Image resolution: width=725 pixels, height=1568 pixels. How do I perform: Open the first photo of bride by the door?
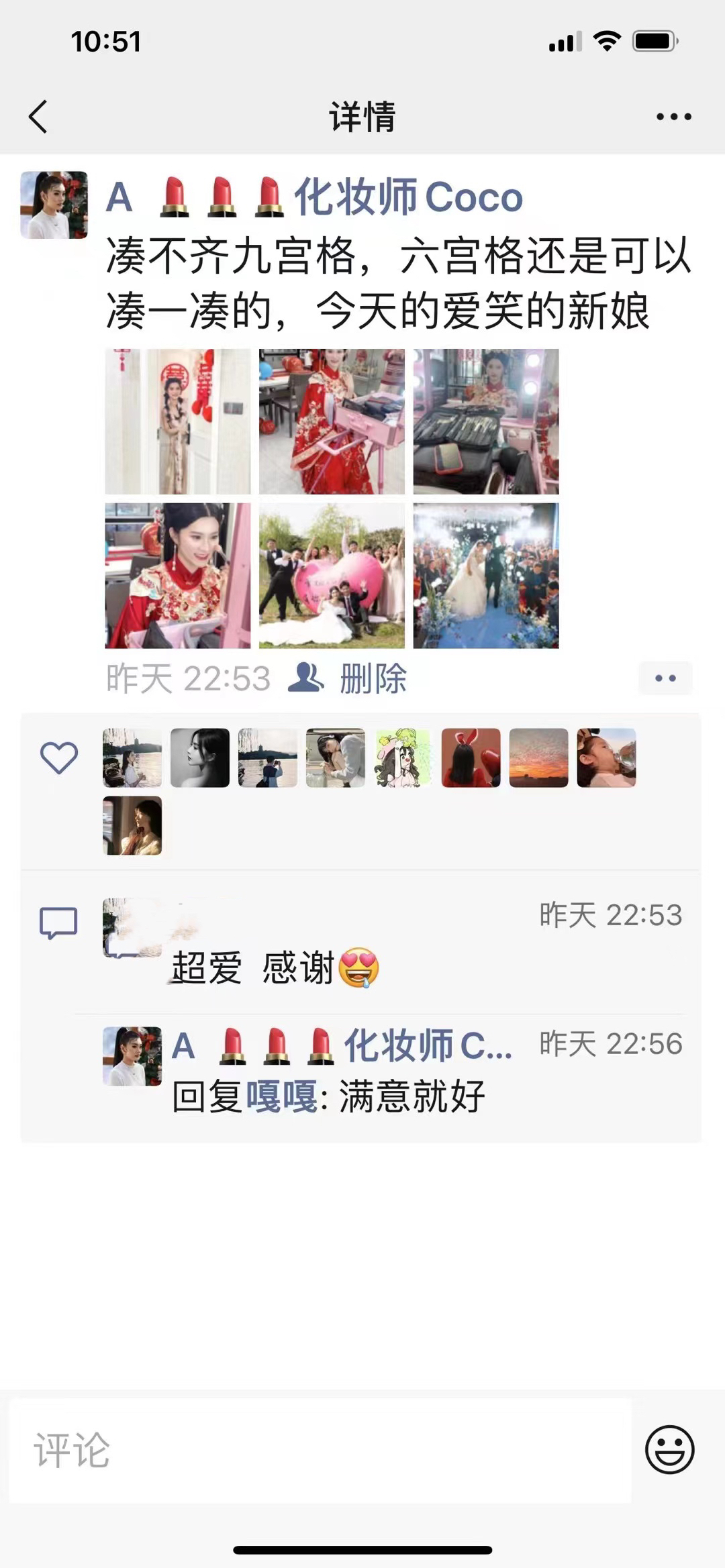click(x=178, y=421)
